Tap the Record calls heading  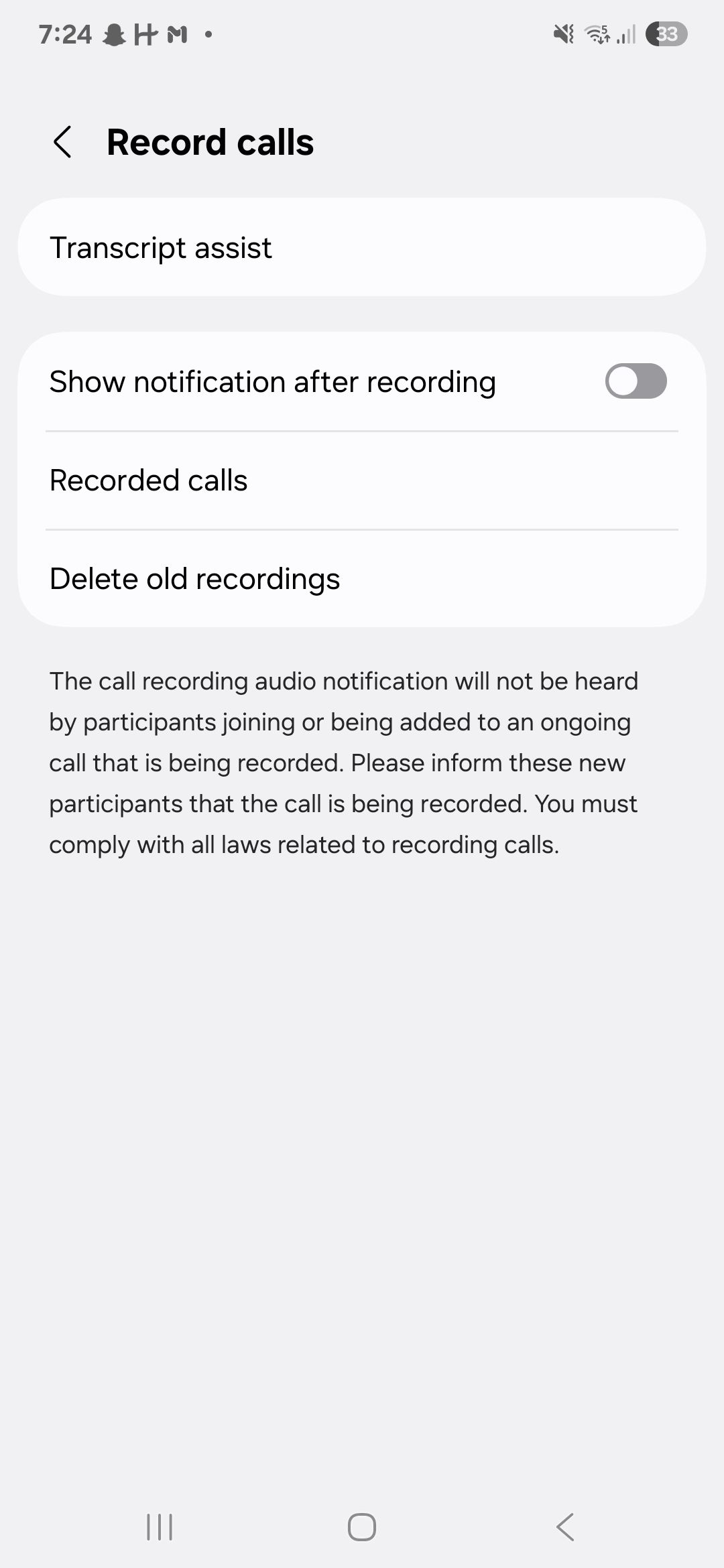click(210, 141)
